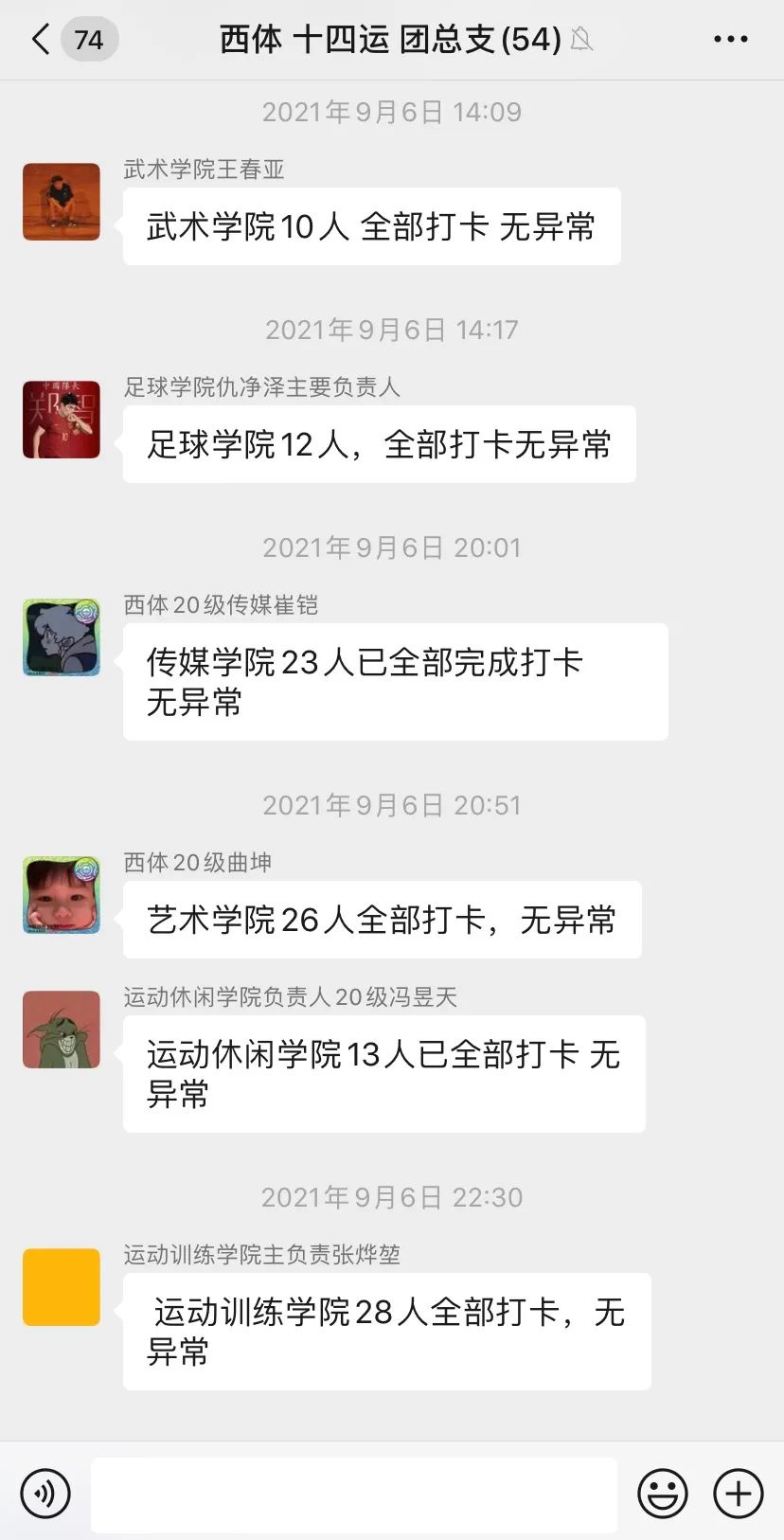
Task: Tap the message text field
Action: pyautogui.click(x=353, y=1494)
